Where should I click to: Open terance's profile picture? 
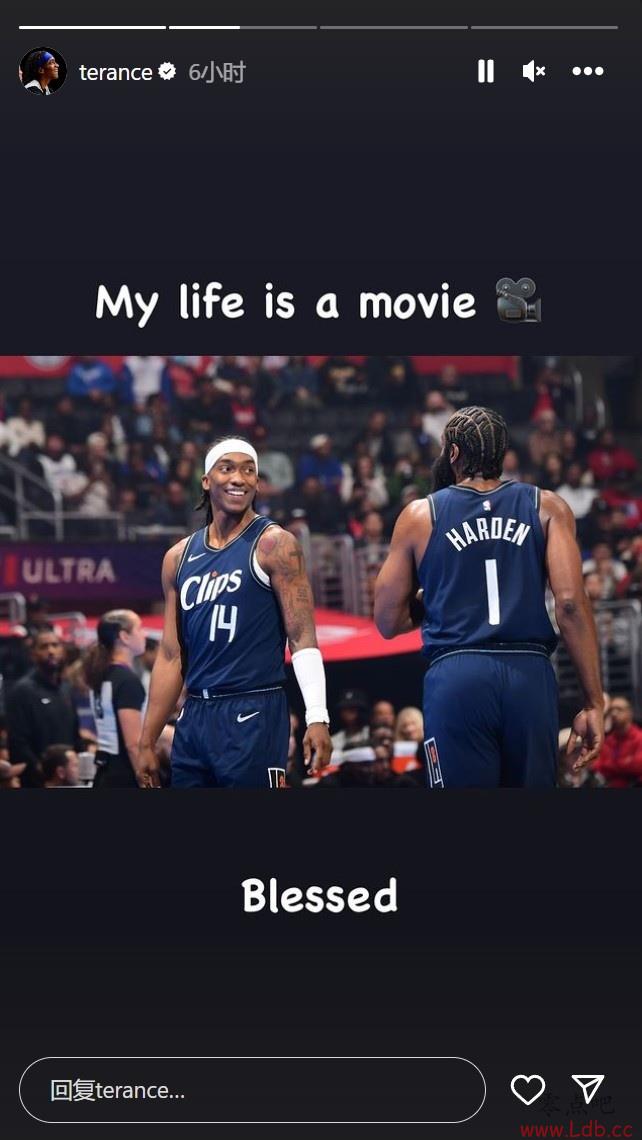[43, 71]
